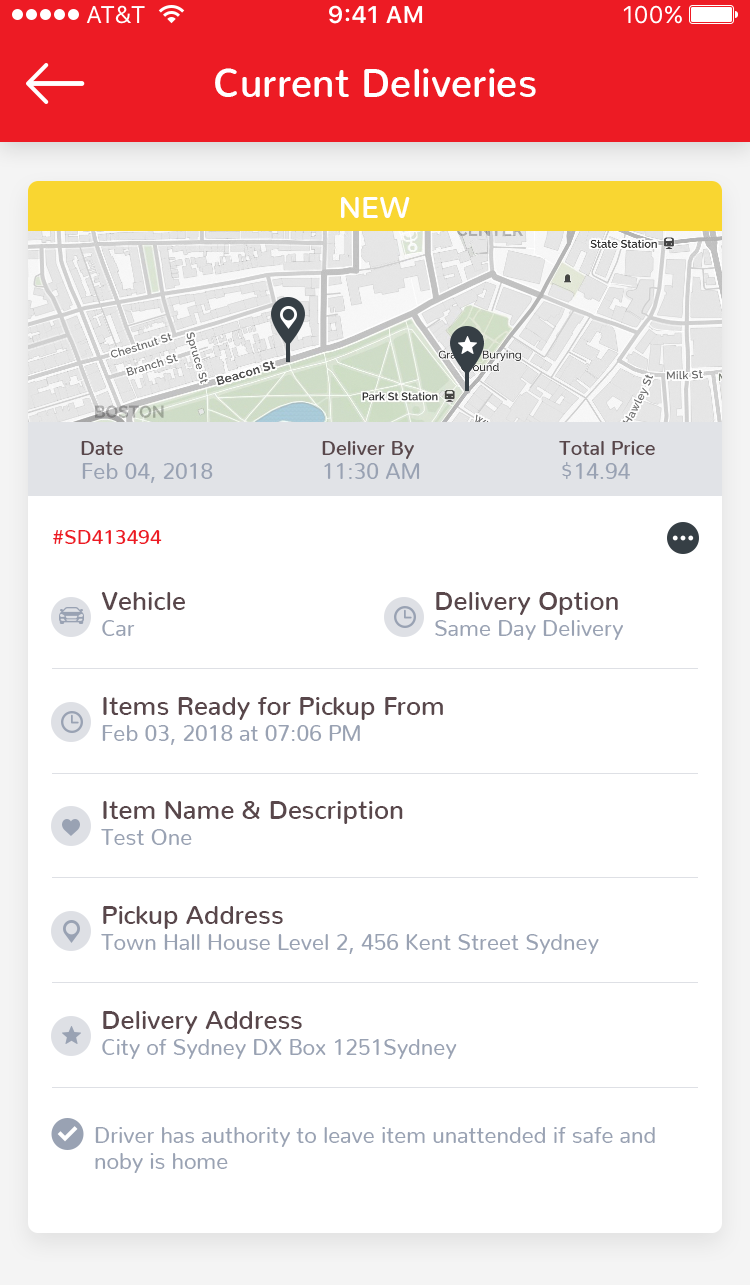Tap the Current Deliveries title
The image size is (750, 1285).
click(x=375, y=84)
